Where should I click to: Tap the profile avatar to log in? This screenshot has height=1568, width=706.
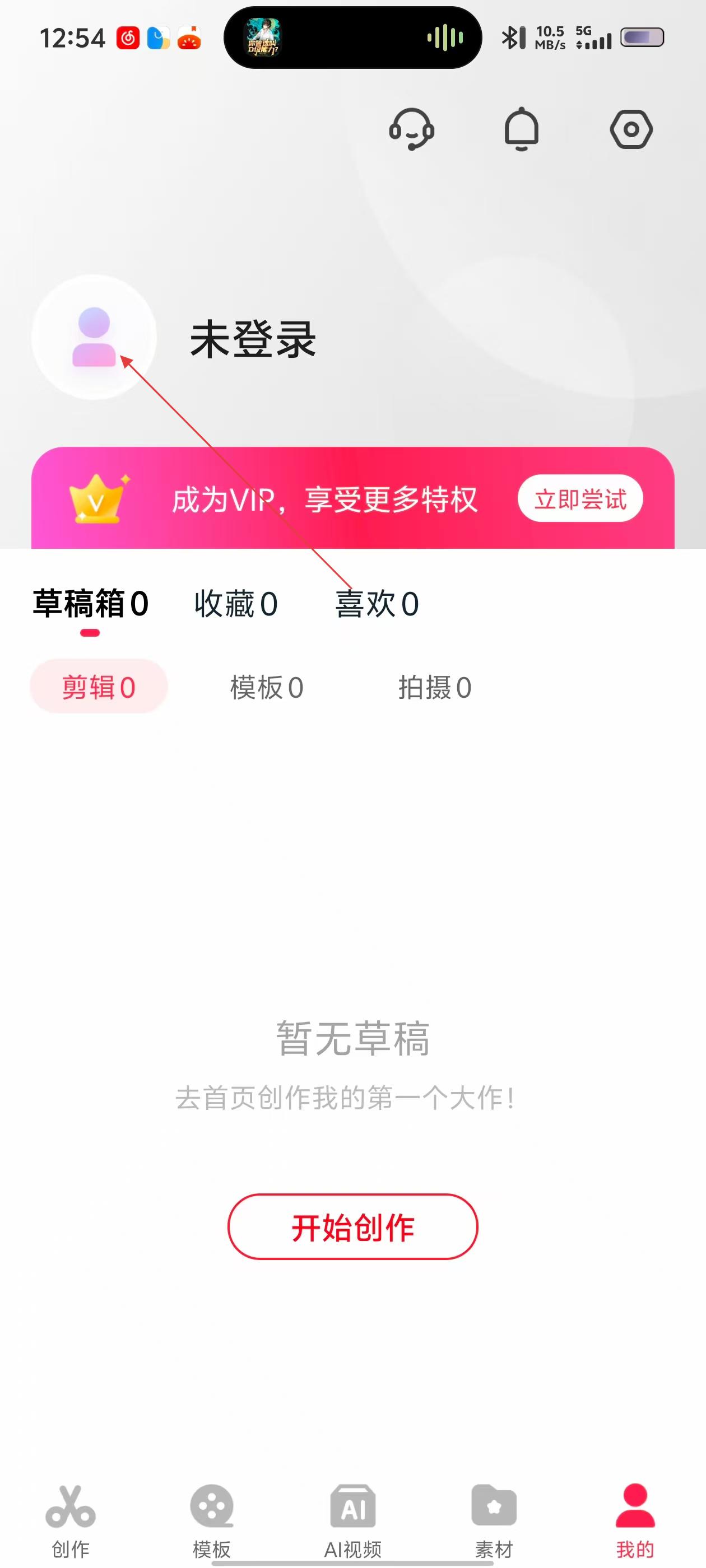pos(94,337)
